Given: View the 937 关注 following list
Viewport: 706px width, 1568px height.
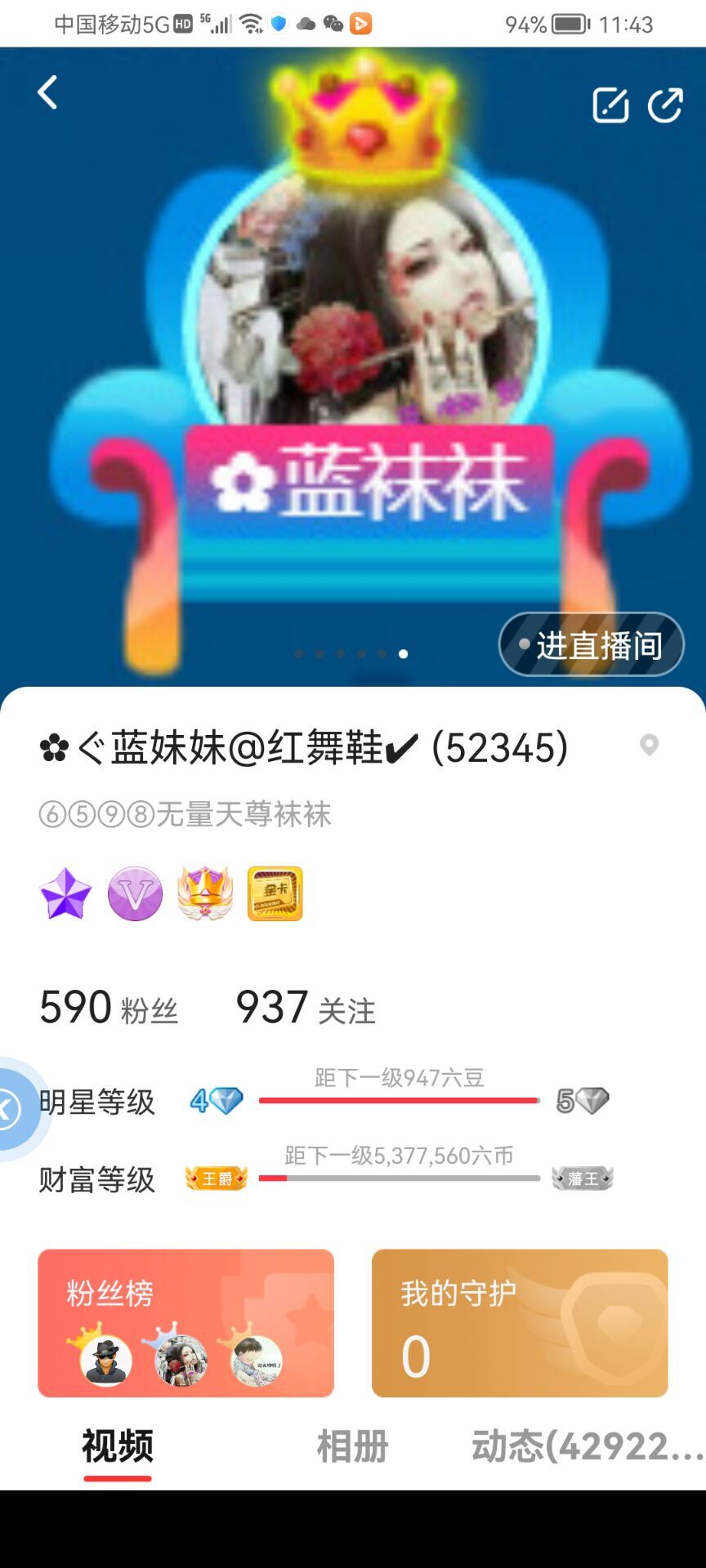Looking at the screenshot, I should click(x=306, y=1008).
